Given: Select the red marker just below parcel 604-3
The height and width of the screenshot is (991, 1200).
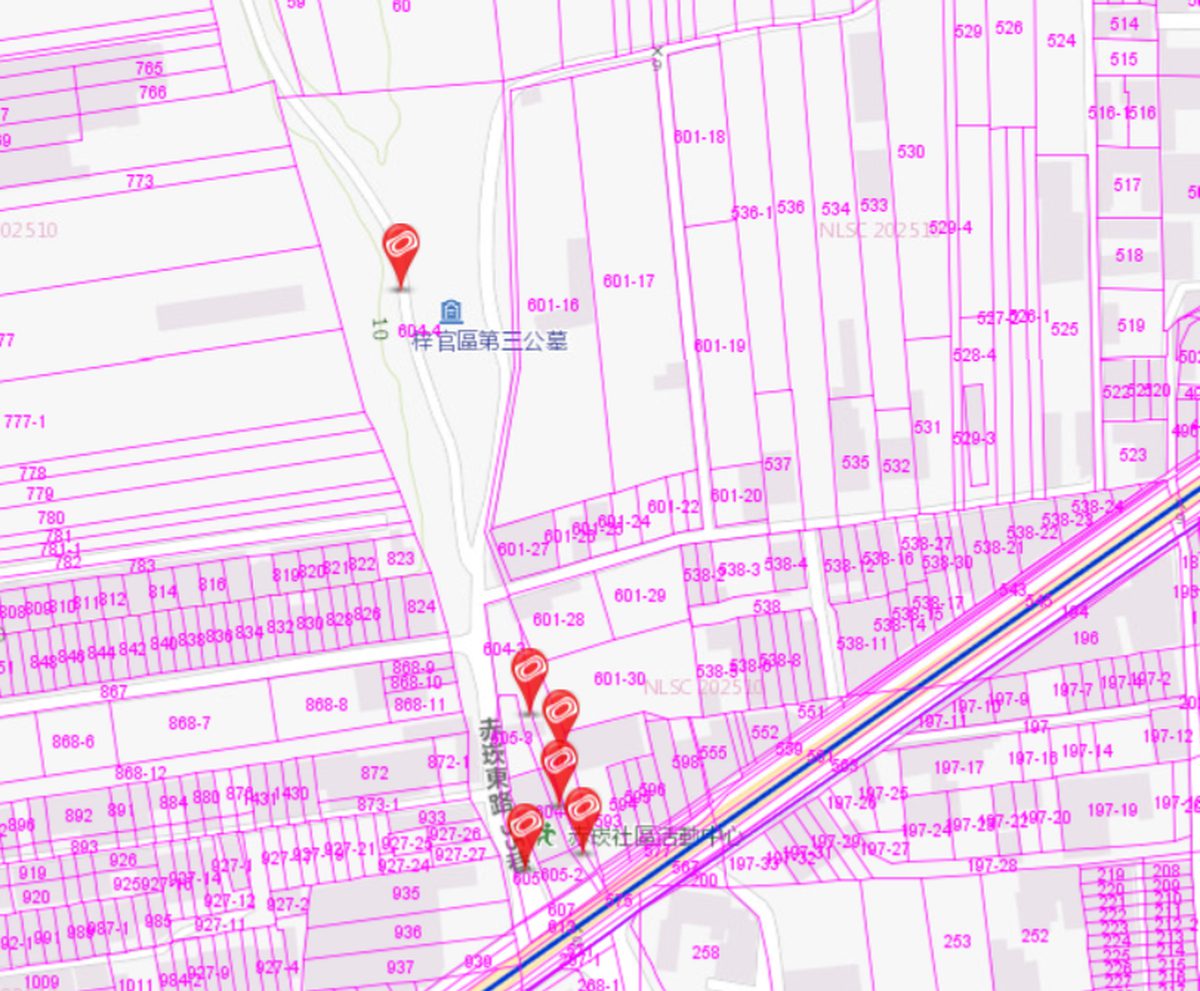Looking at the screenshot, I should 530,669.
